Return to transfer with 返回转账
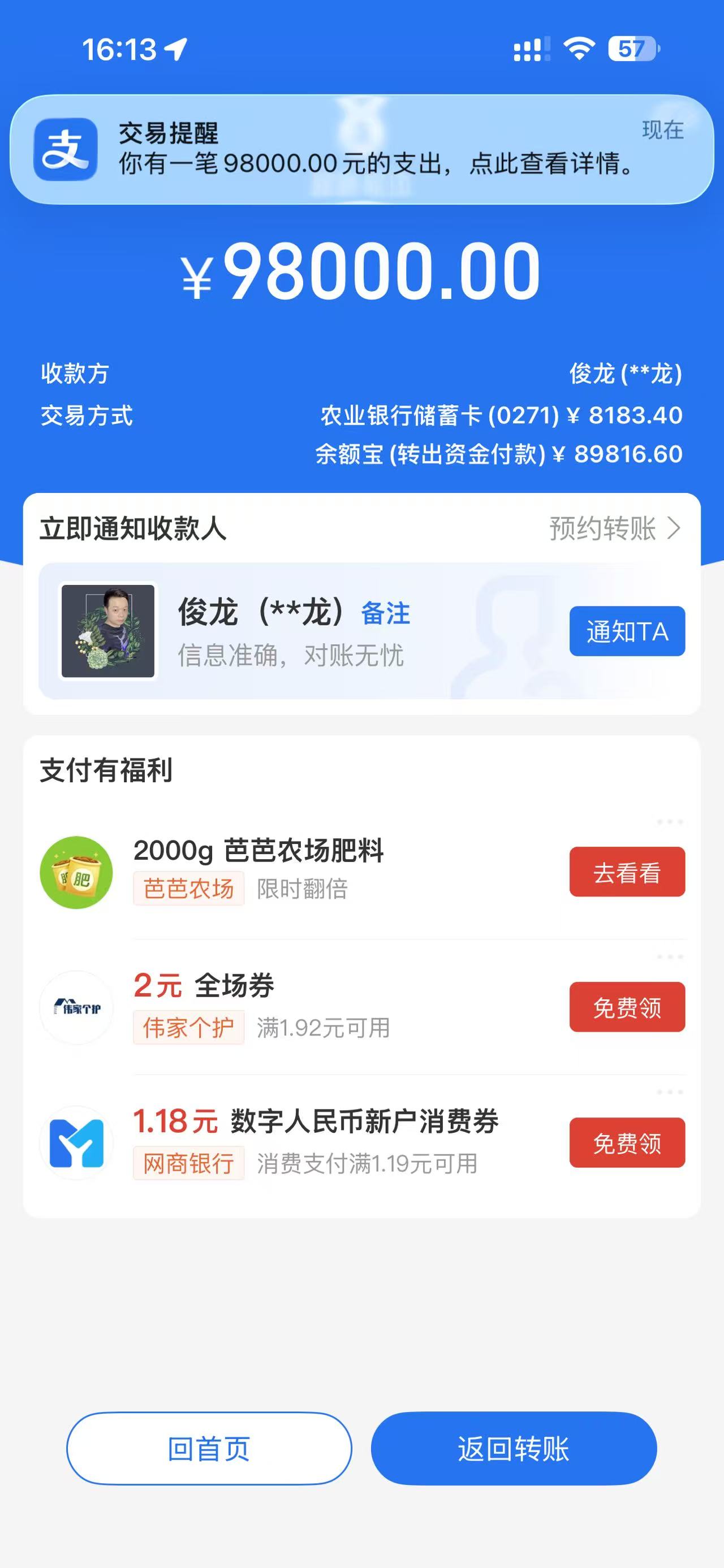The width and height of the screenshot is (724, 1568). point(514,1449)
